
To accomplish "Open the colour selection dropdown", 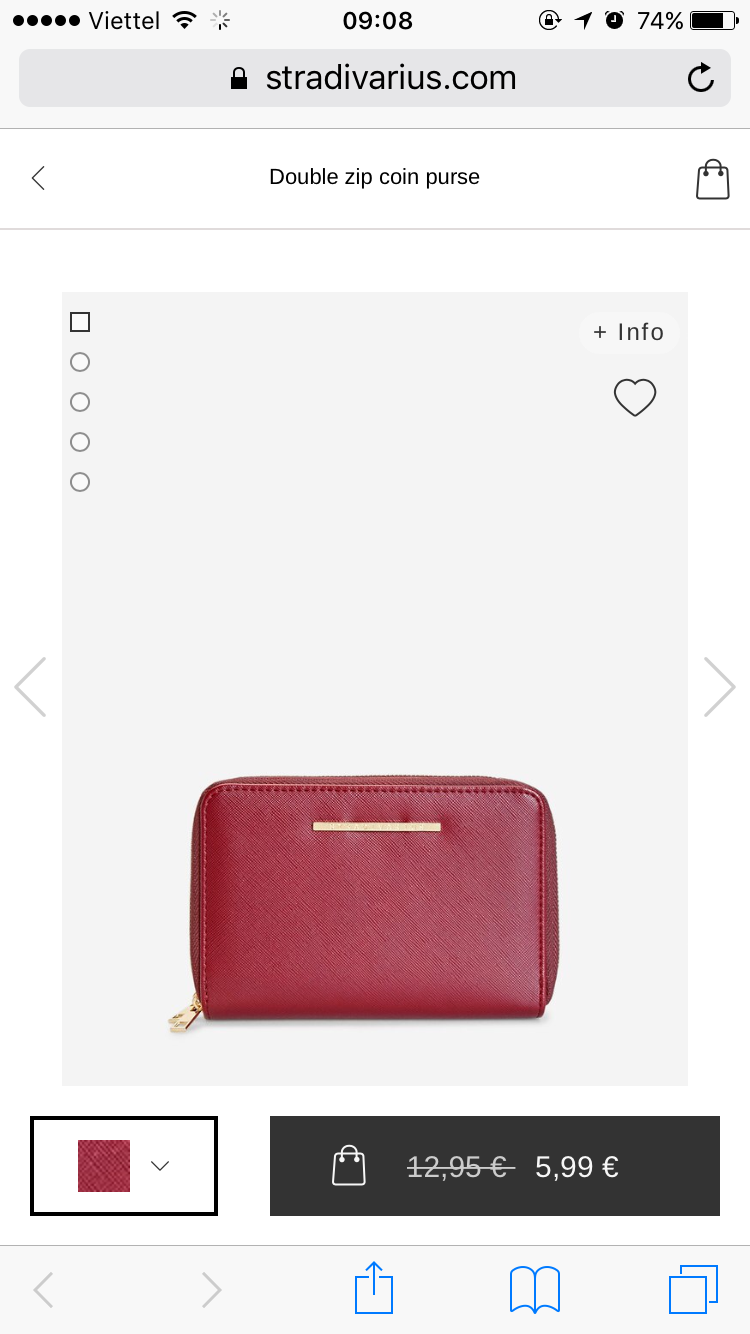I will click(124, 1165).
